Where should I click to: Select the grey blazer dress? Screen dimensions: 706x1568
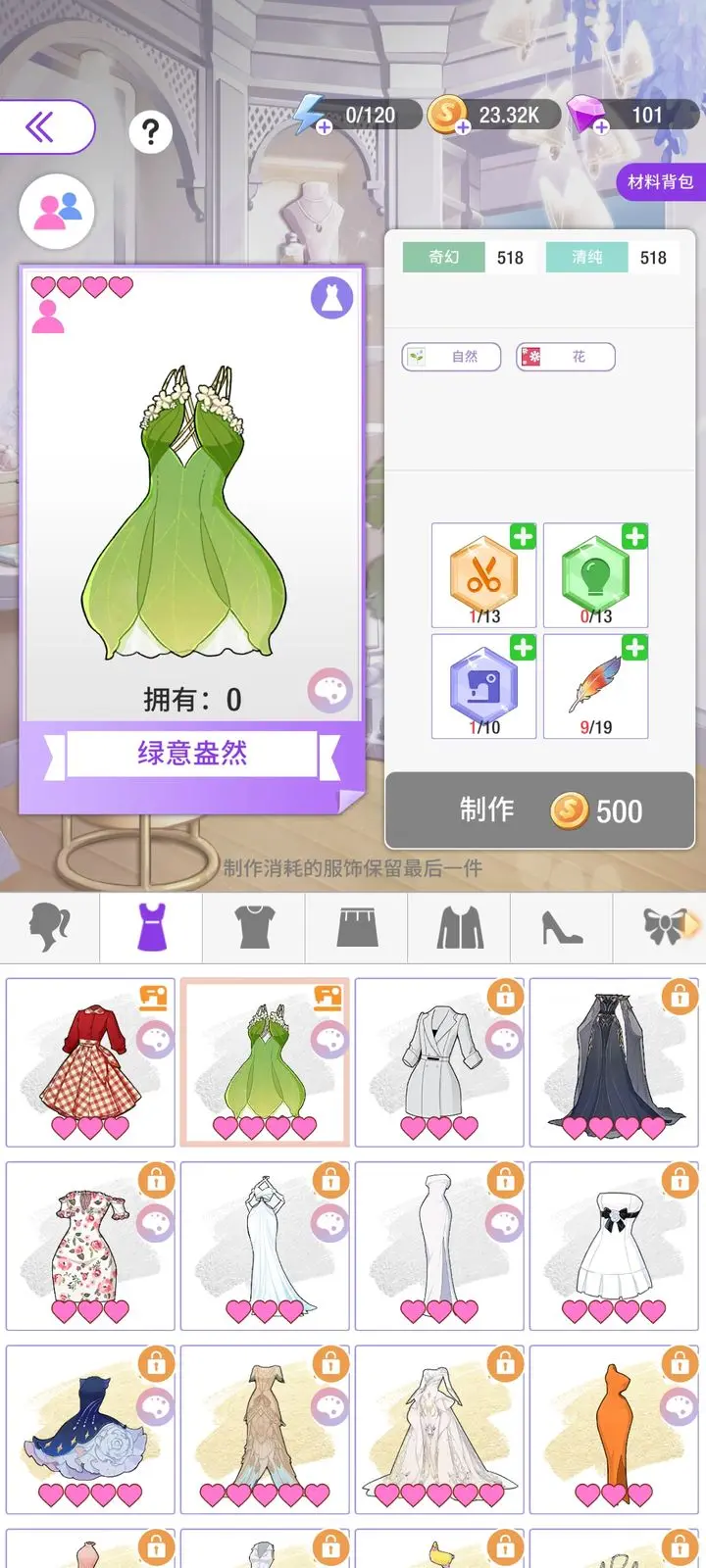click(x=439, y=1062)
